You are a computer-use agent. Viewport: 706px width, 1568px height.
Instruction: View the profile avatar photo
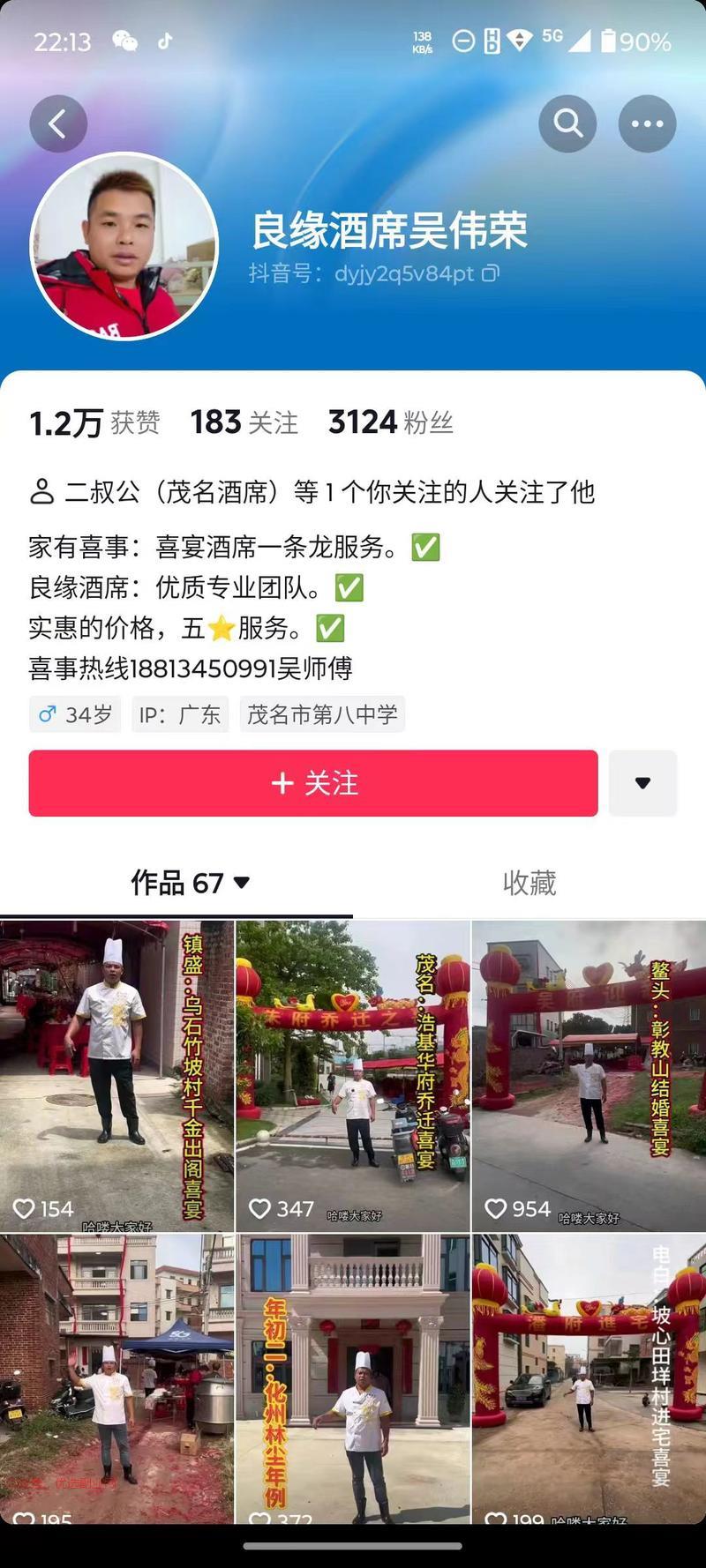[x=124, y=246]
